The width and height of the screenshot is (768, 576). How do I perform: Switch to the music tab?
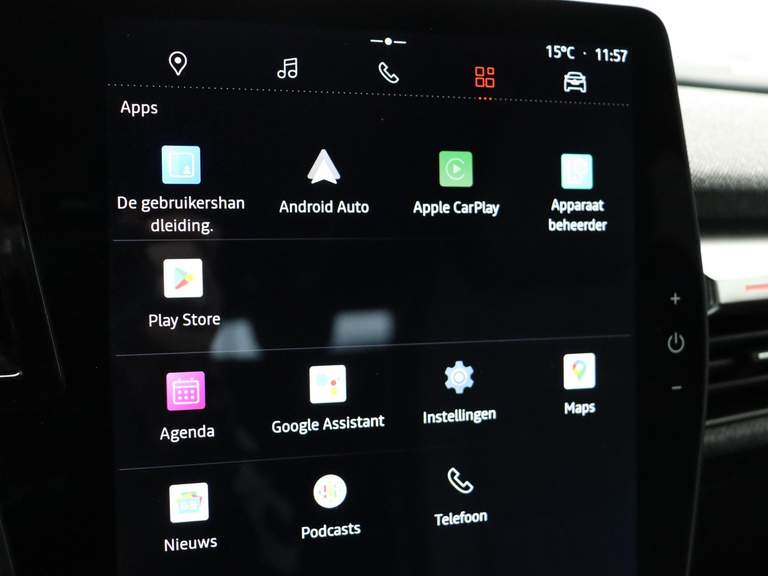point(287,68)
